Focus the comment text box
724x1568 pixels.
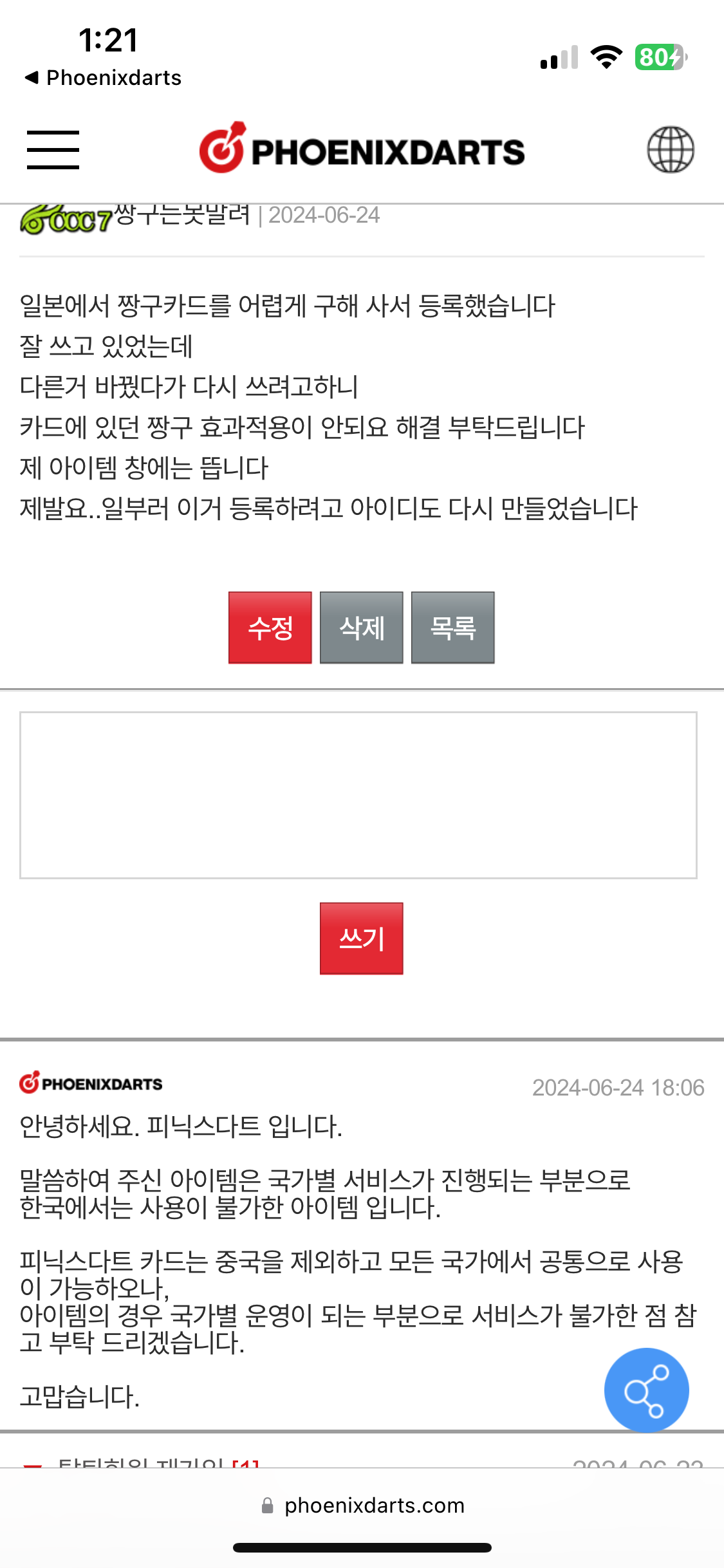(x=358, y=795)
